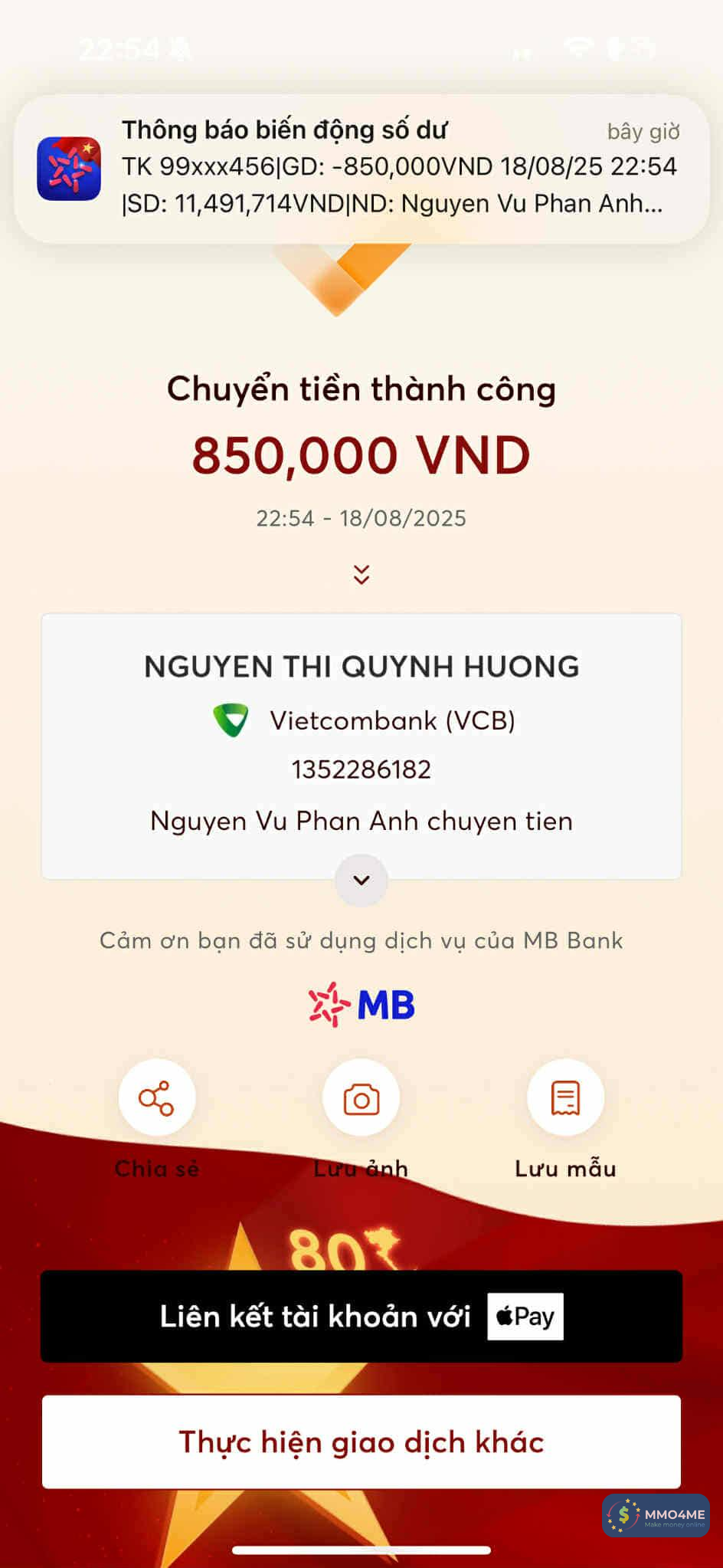The image size is (723, 1568).
Task: Open the balance change notification banner
Action: click(x=361, y=168)
